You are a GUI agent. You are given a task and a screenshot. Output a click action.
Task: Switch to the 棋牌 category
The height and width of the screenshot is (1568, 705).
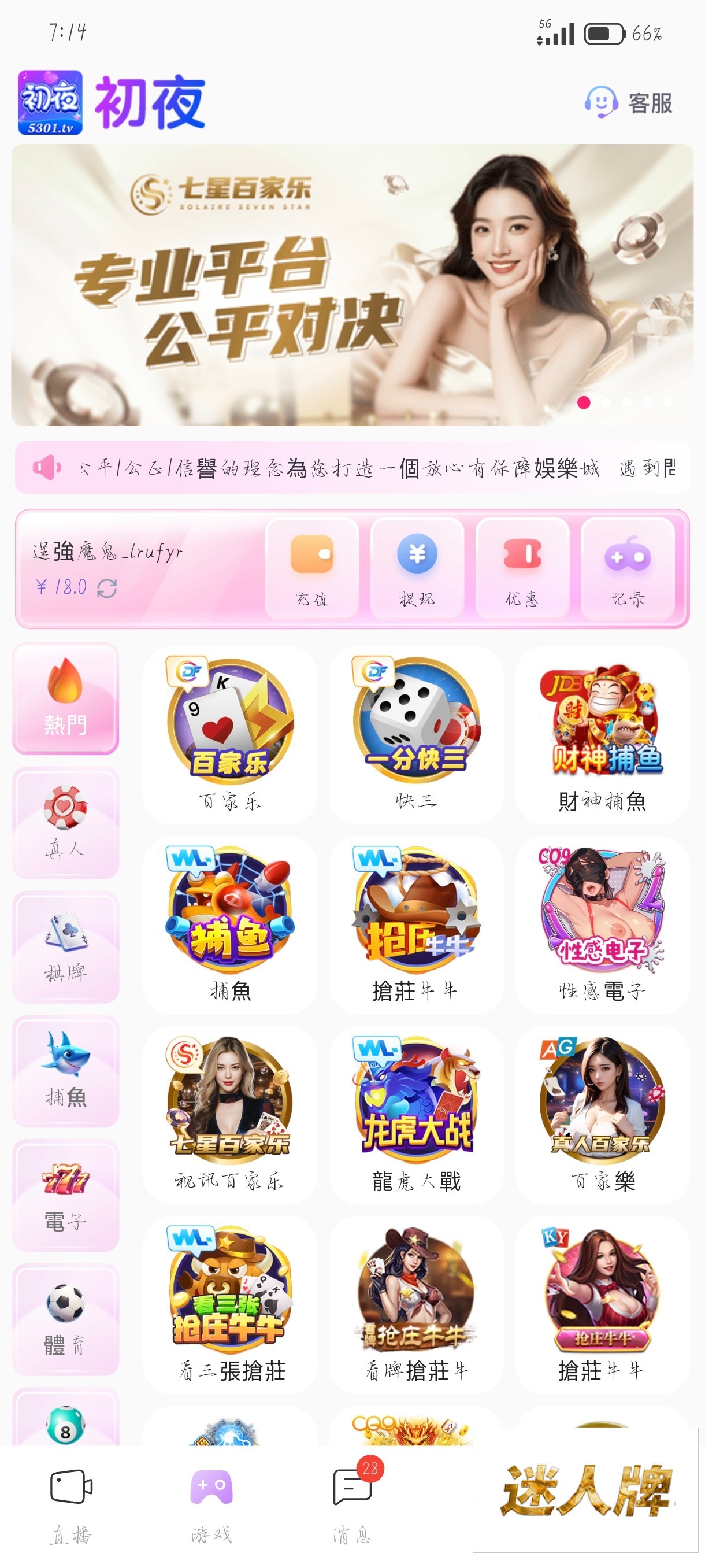pos(66,946)
